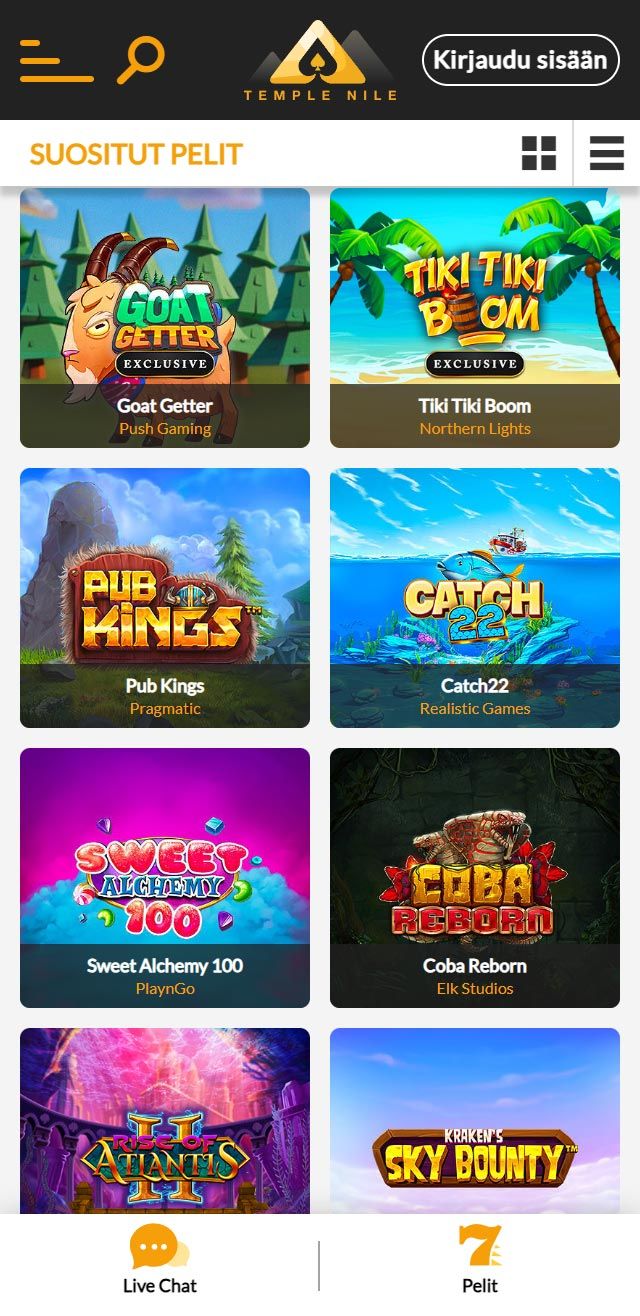
Task: Open the Goat Getter game
Action: click(165, 317)
